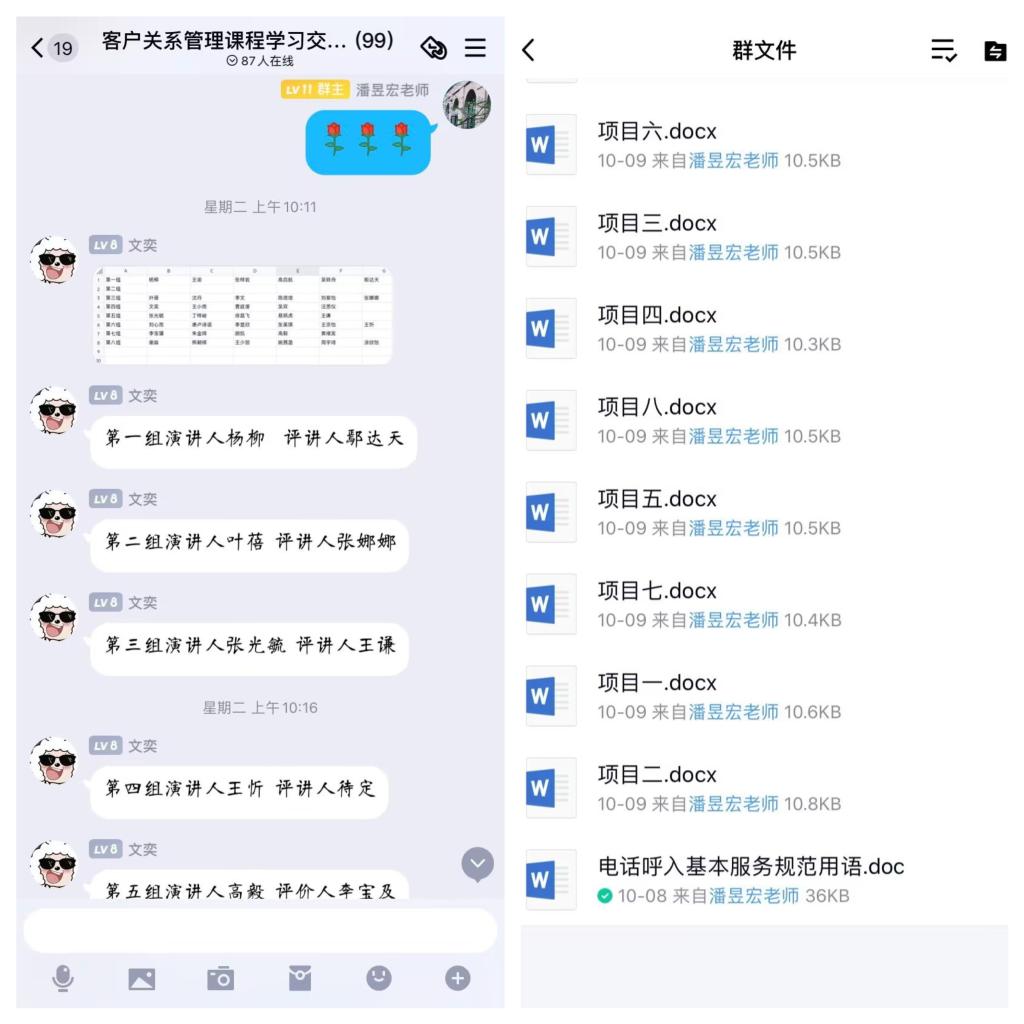This screenshot has width=1024, height=1024.
Task: Open the file transfer folder icon
Action: click(x=995, y=51)
